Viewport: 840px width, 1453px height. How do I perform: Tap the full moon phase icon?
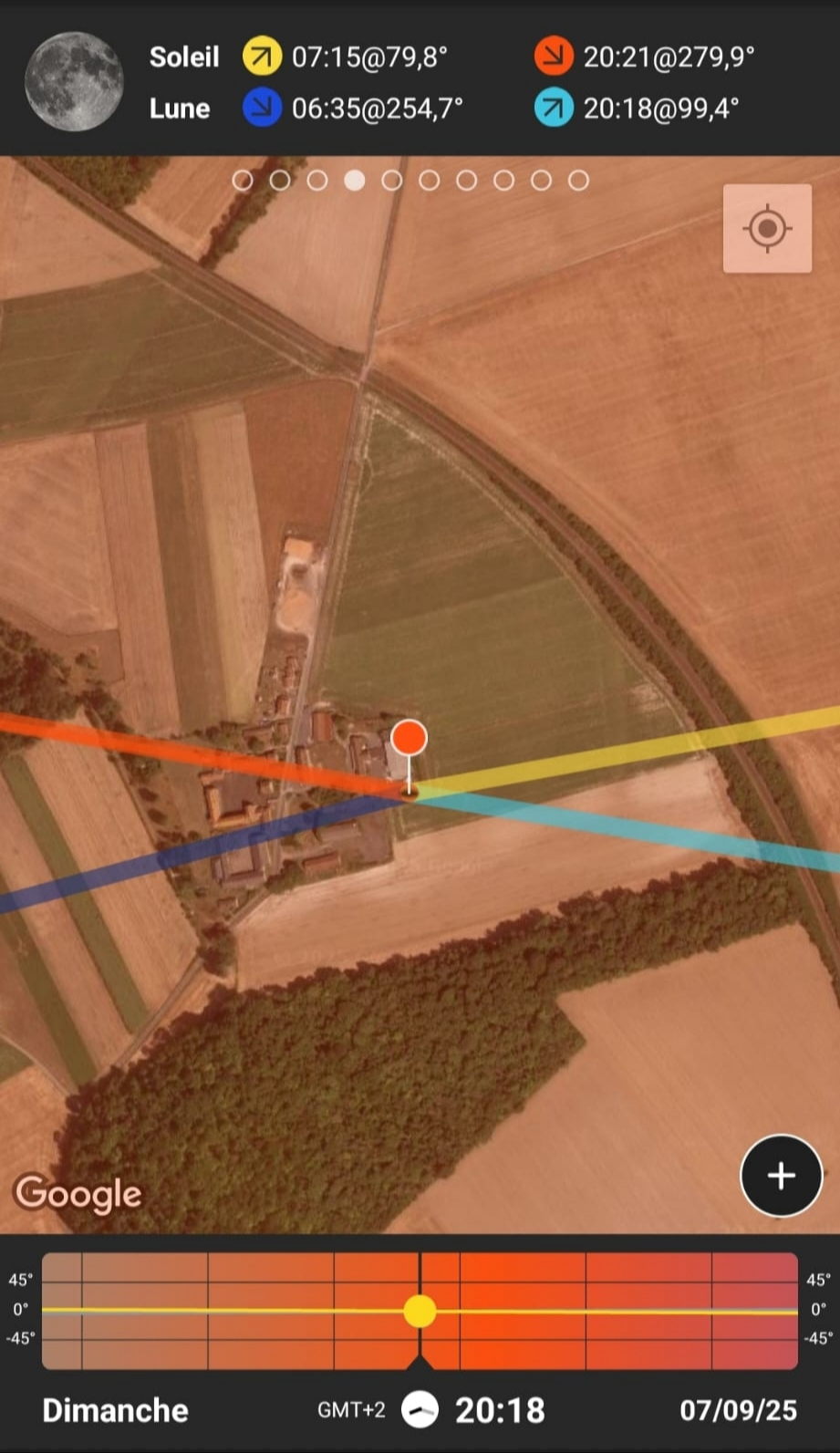coord(73,81)
